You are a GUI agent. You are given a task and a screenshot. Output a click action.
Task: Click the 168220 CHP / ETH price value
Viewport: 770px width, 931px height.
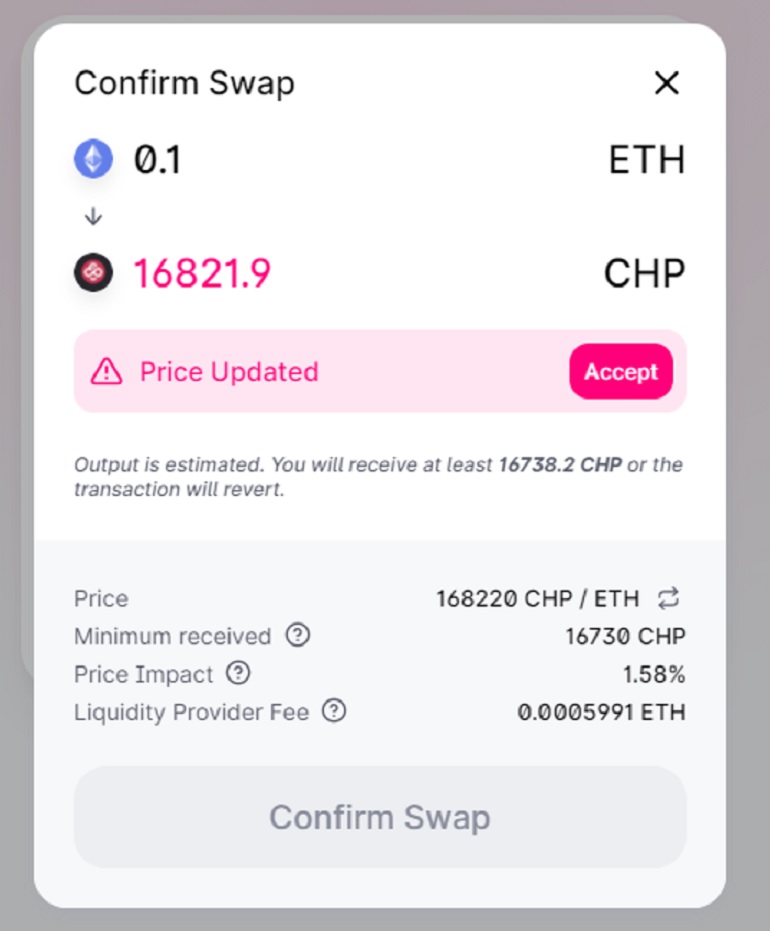point(538,598)
